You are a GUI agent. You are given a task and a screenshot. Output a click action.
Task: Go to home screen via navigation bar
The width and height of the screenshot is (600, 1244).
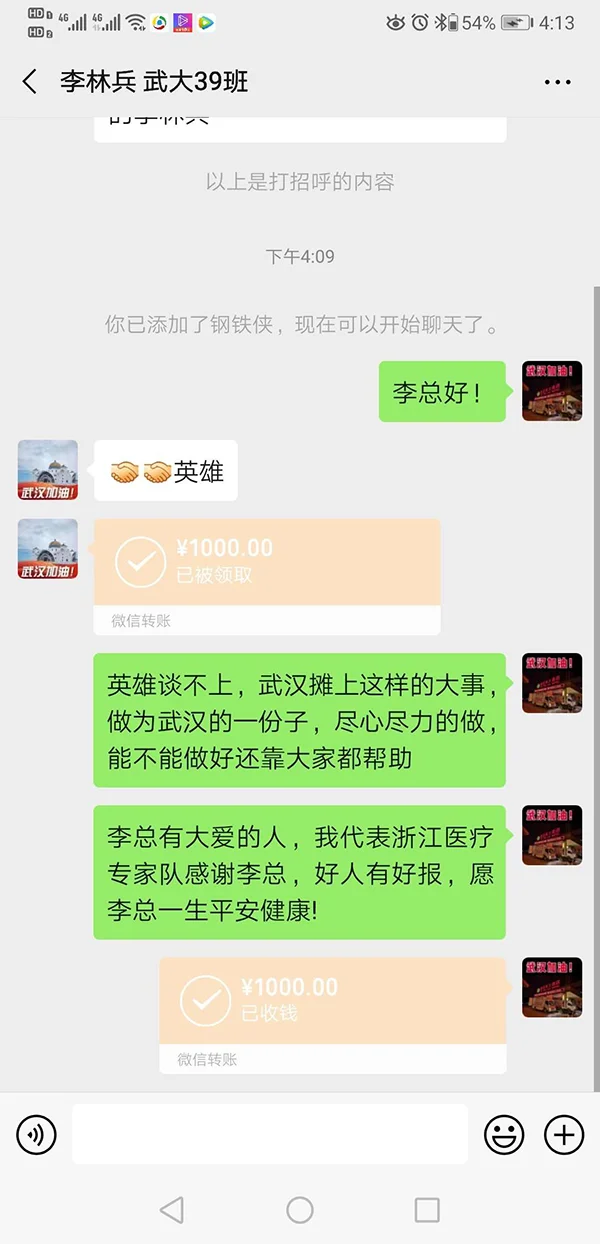pos(300,1210)
